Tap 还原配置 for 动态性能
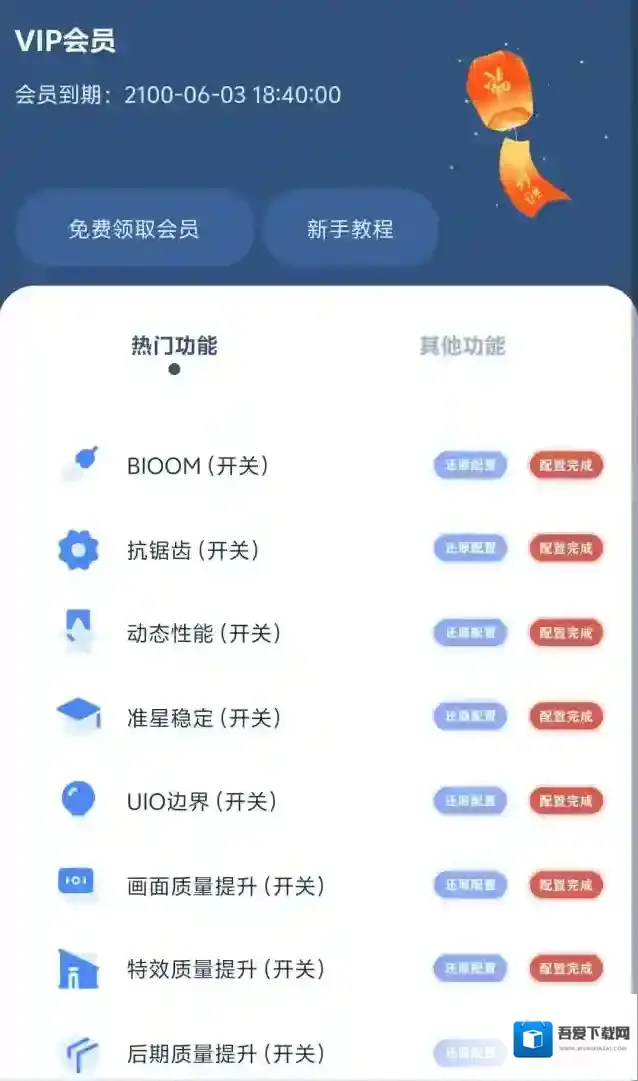Viewport: 638px width, 1081px height. tap(470, 633)
